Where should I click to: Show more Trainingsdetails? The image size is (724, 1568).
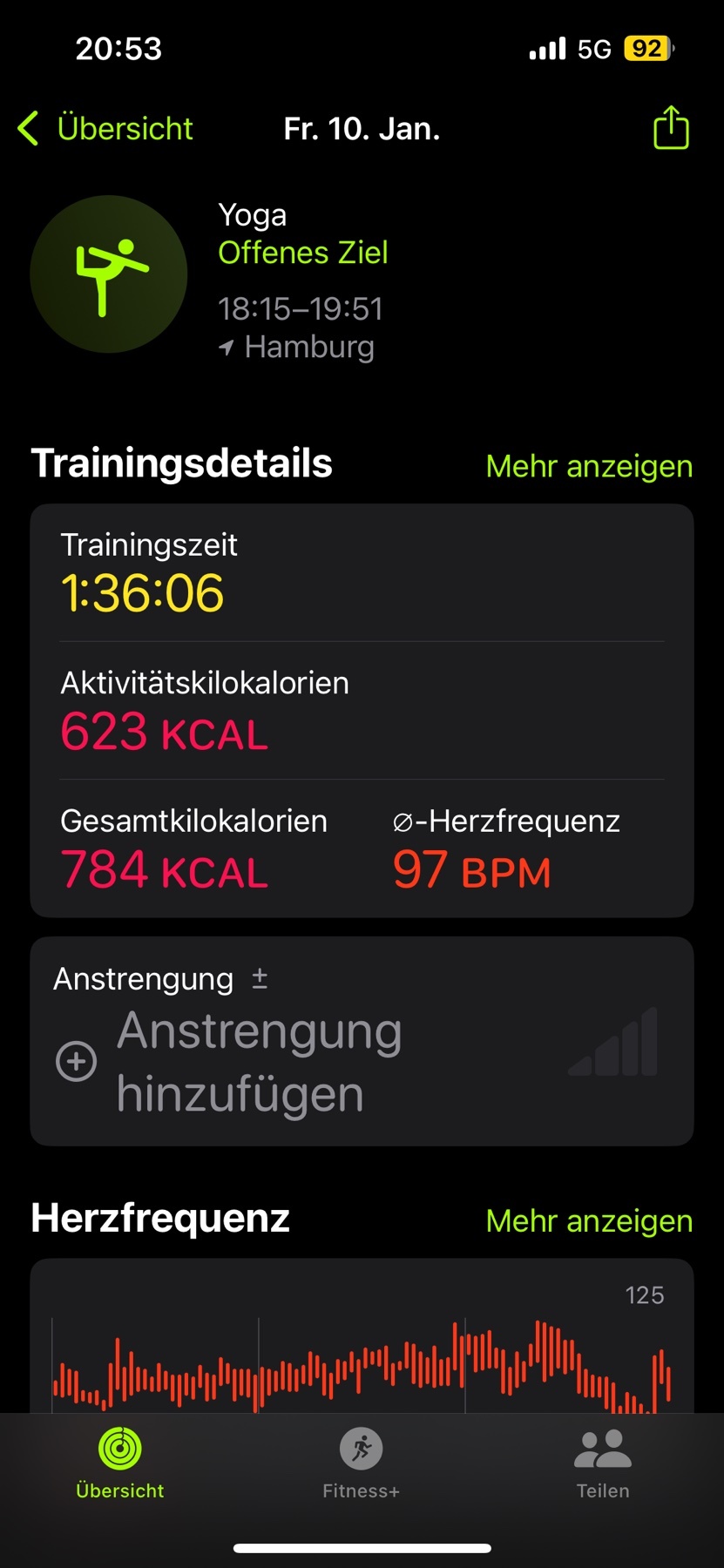(589, 466)
